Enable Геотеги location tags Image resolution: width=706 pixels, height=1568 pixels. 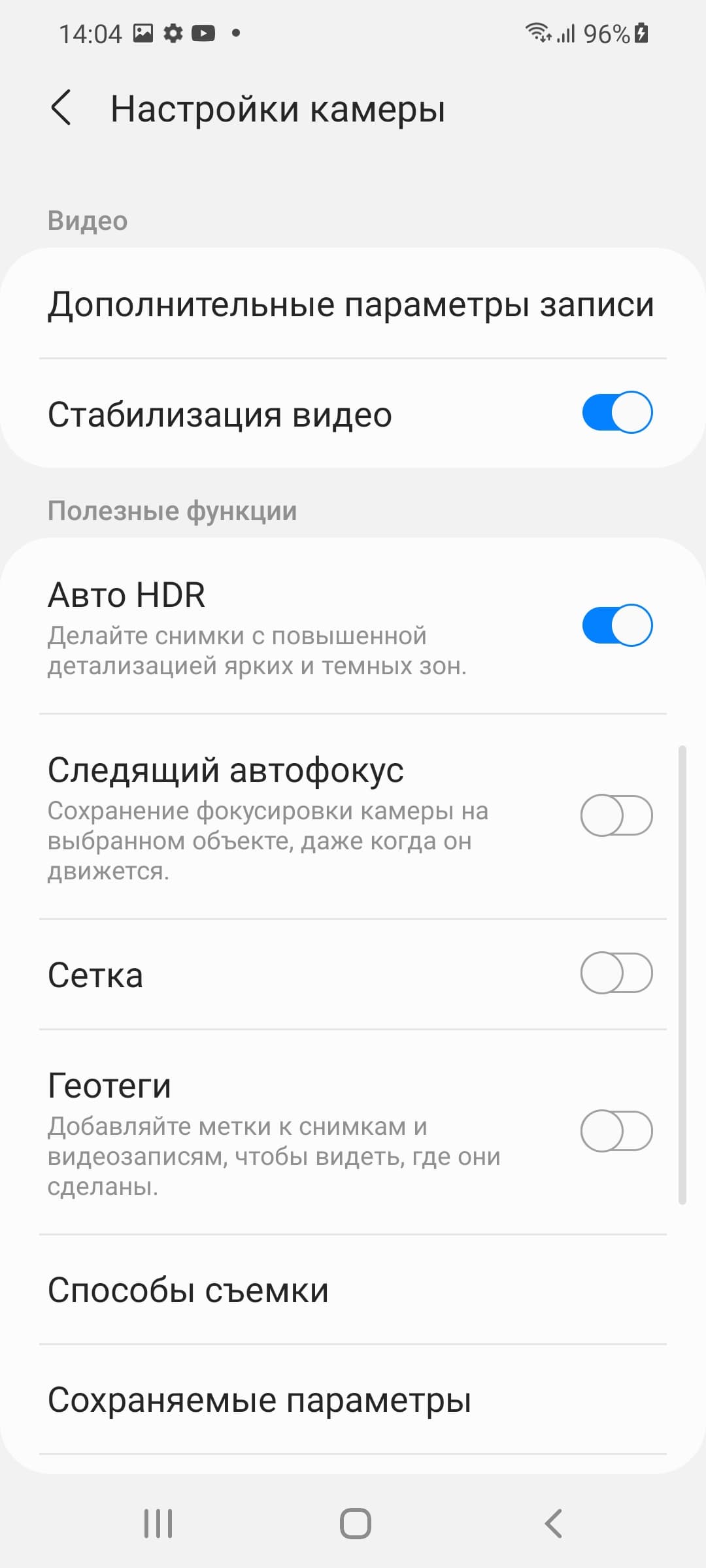[616, 1131]
